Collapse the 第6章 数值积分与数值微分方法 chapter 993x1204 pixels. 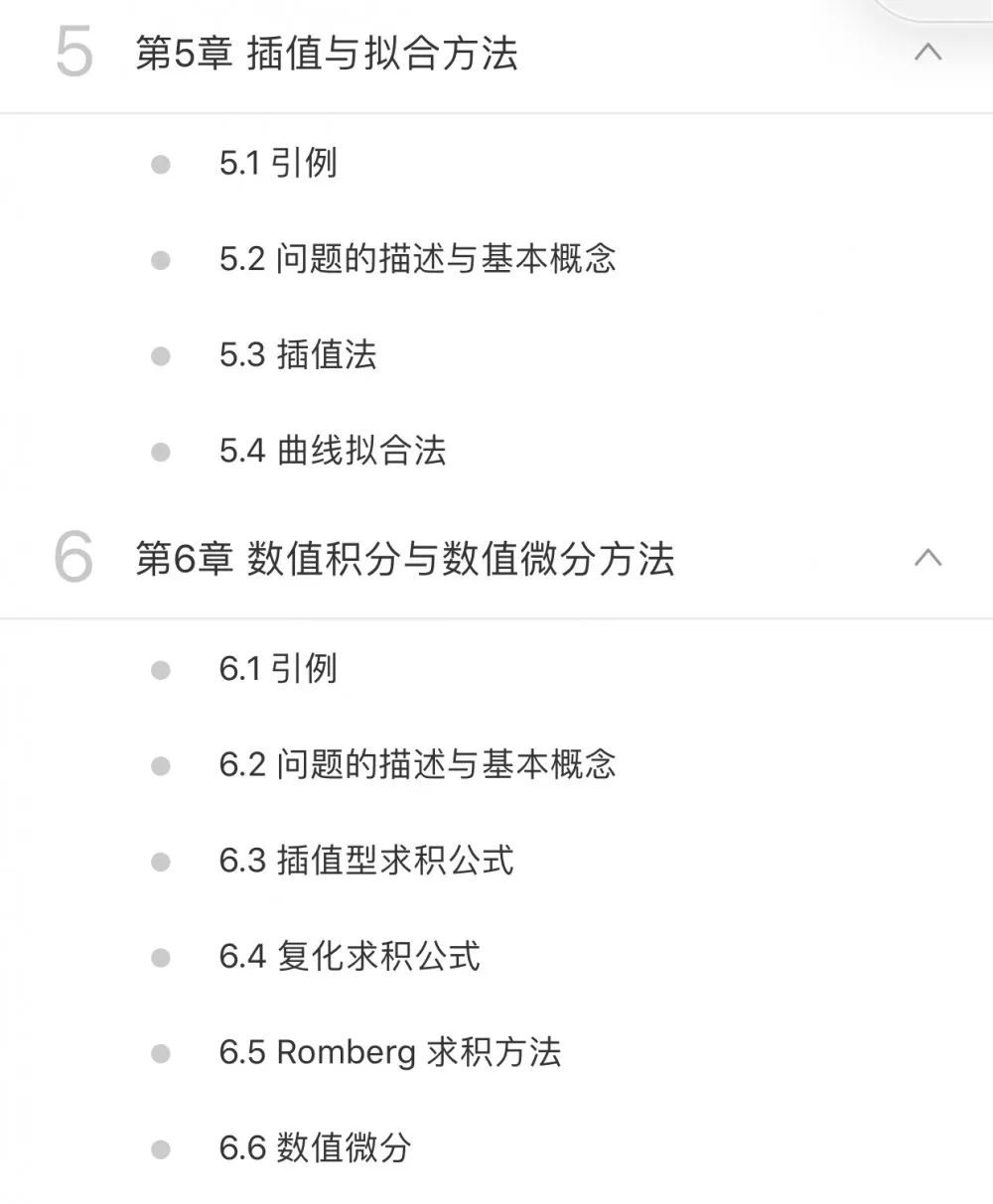927,558
